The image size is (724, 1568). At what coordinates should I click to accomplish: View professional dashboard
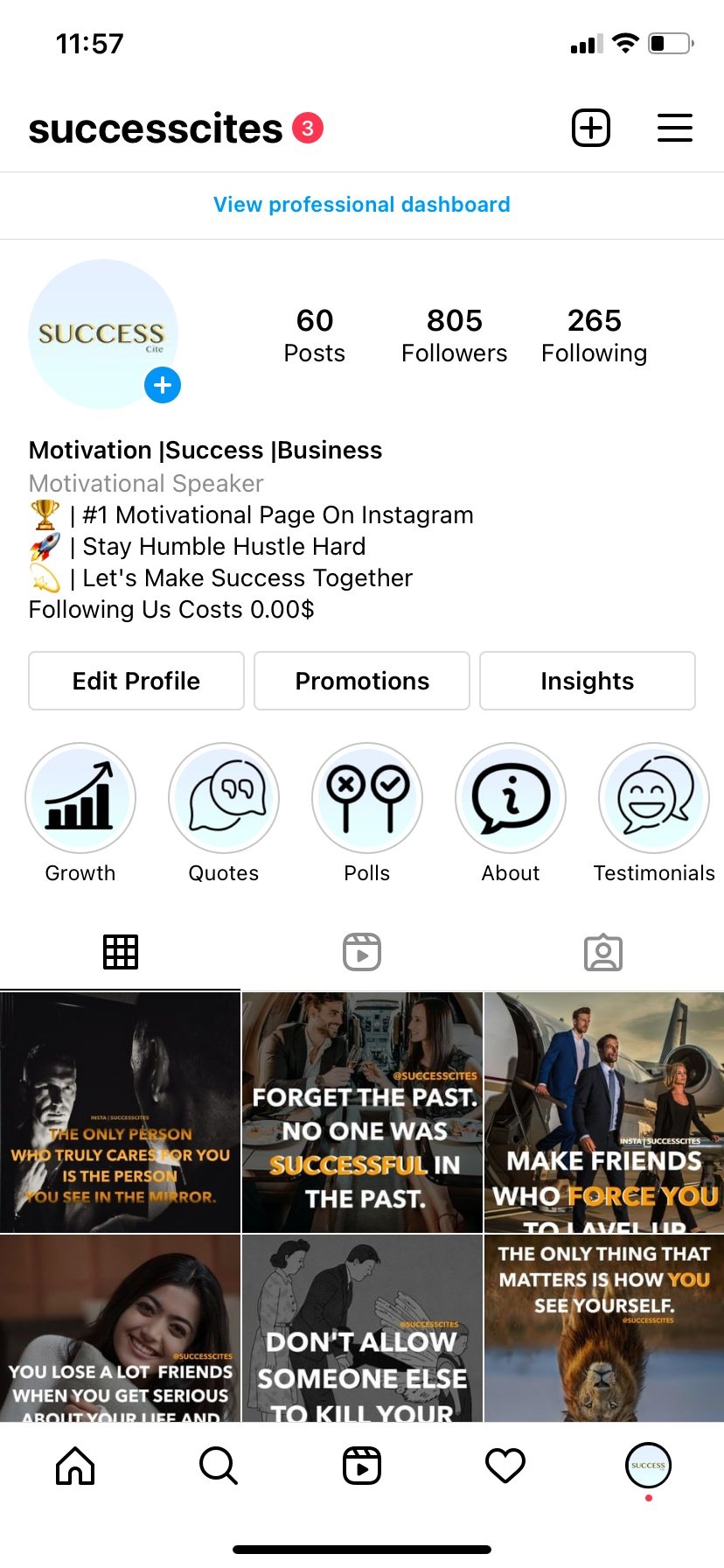coord(361,205)
